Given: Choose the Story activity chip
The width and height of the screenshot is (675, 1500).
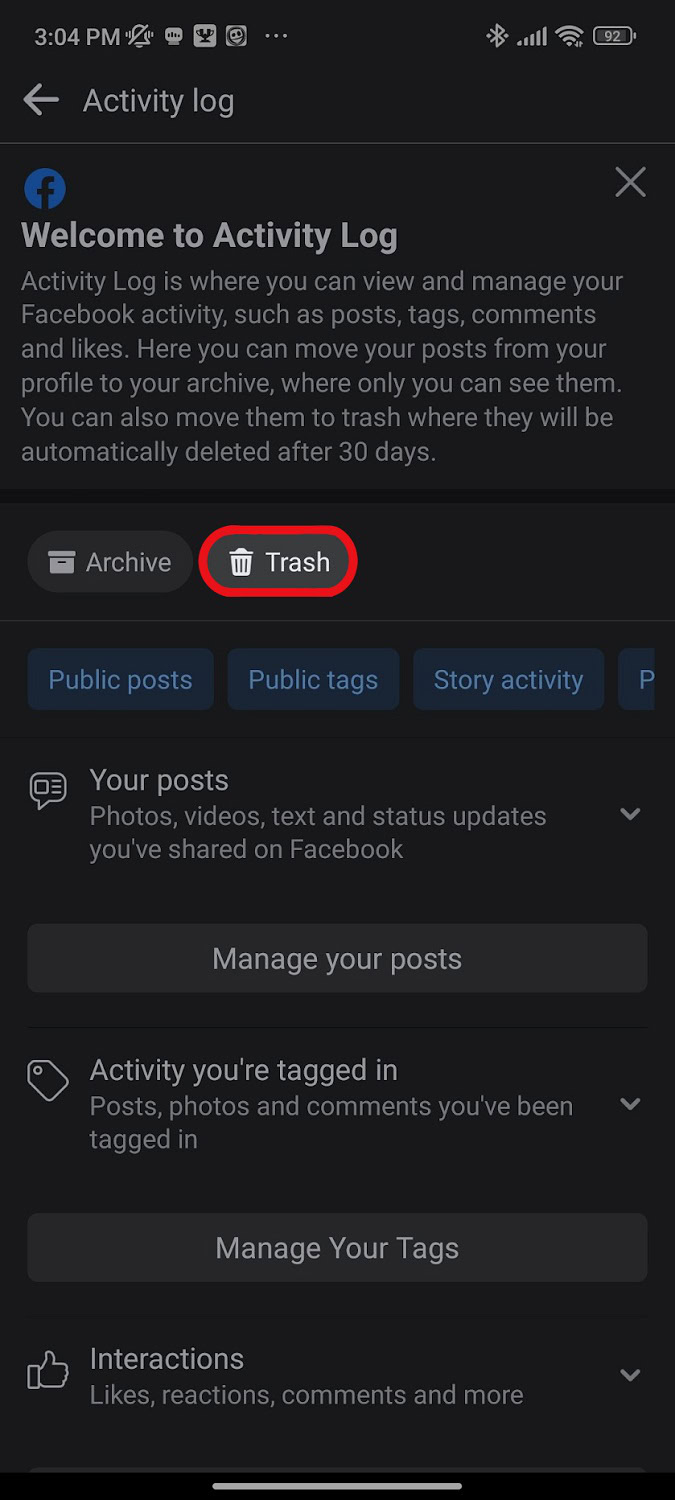Looking at the screenshot, I should (508, 680).
